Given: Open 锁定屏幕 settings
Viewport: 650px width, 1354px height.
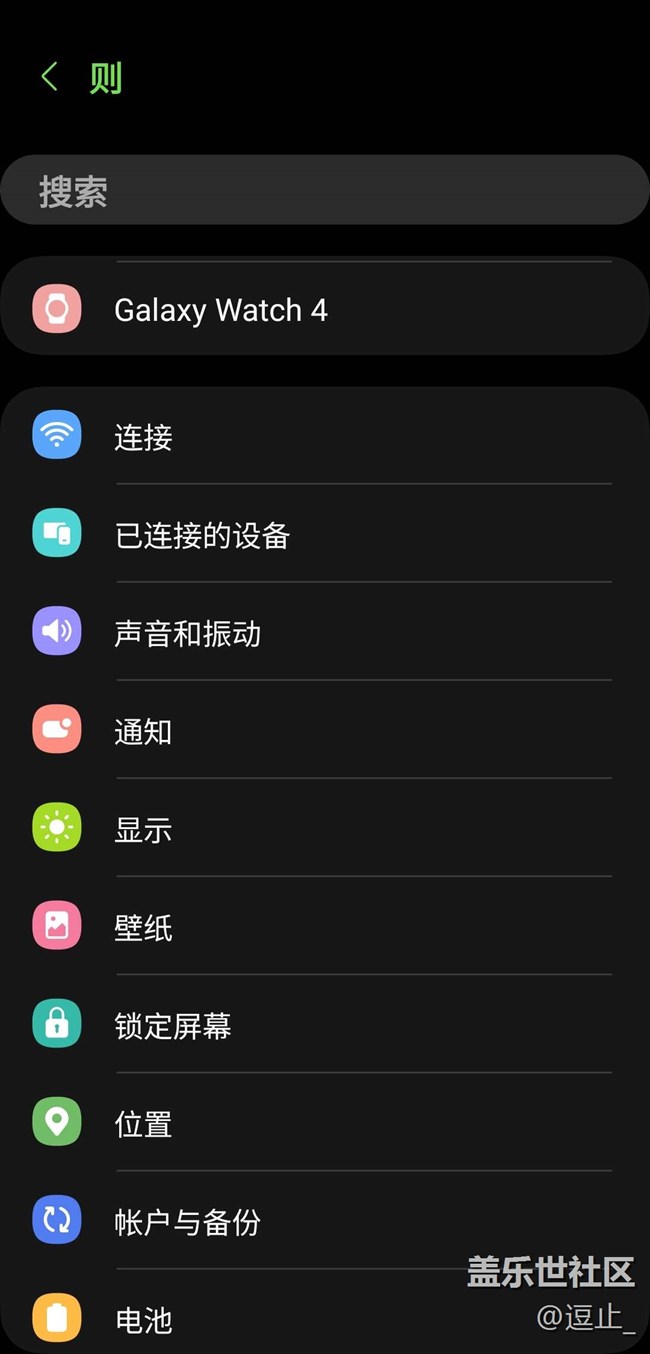Looking at the screenshot, I should point(325,1025).
